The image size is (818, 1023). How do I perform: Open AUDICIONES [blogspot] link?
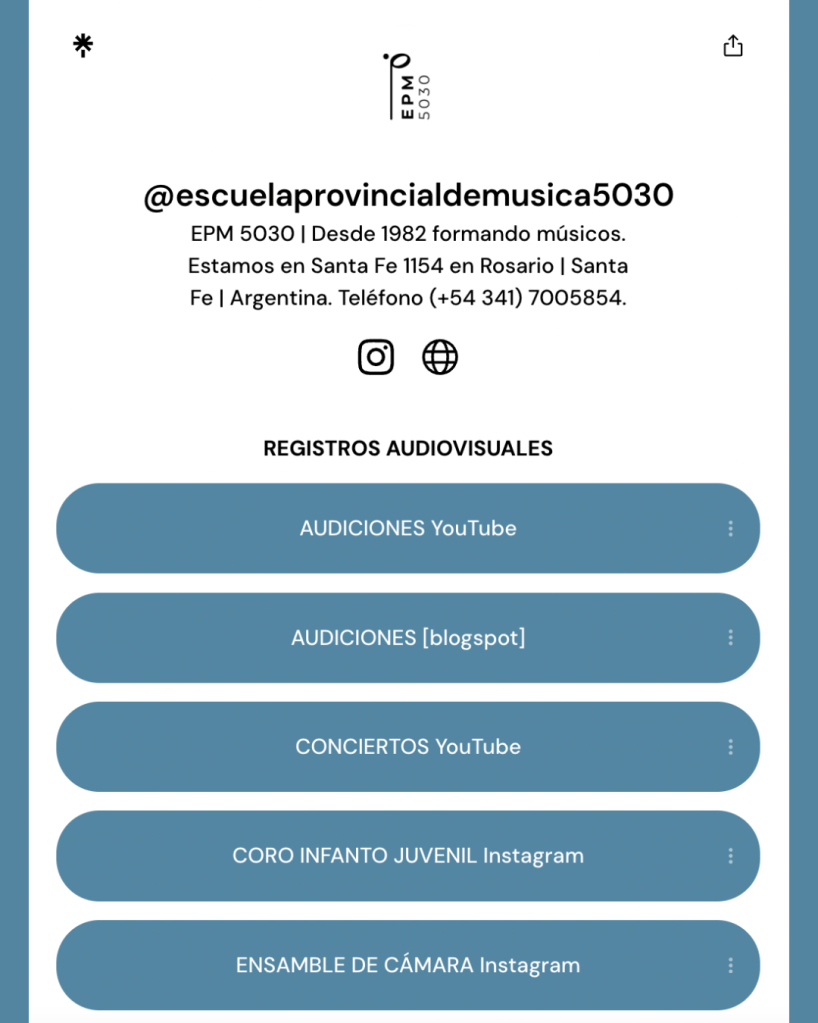tap(408, 638)
